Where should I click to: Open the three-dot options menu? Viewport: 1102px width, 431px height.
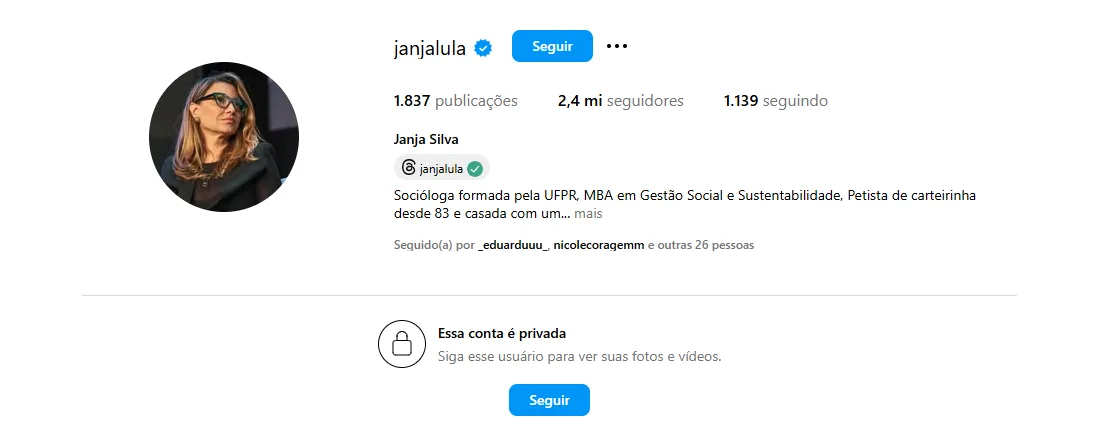(x=616, y=46)
